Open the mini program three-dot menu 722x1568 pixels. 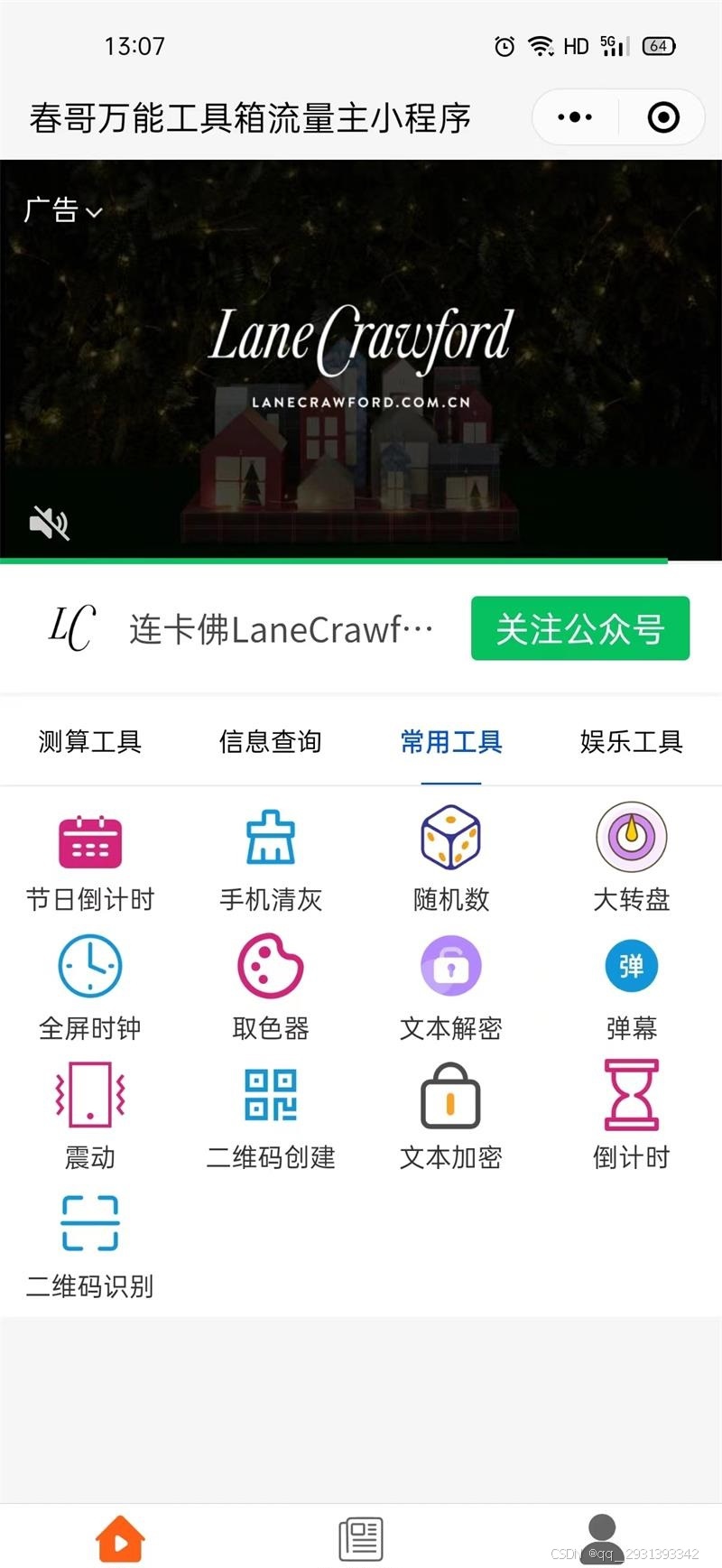pyautogui.click(x=575, y=117)
